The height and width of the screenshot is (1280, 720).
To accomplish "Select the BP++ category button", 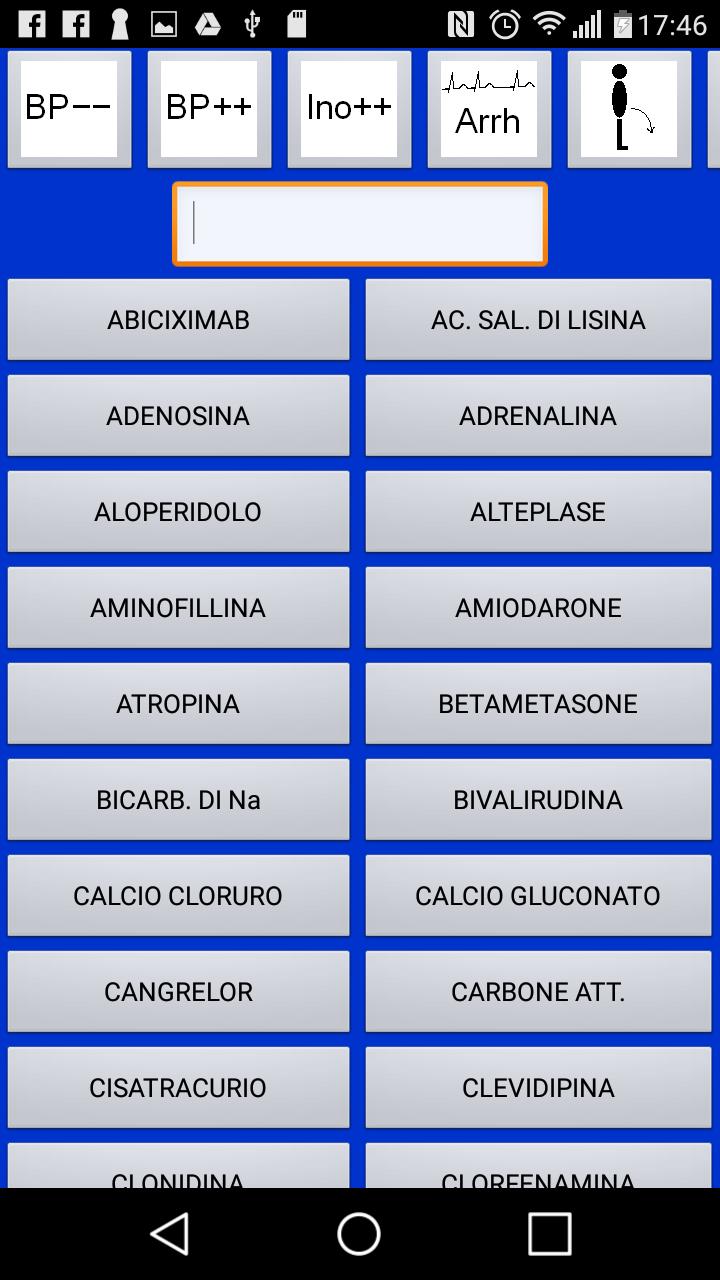I will tap(209, 109).
